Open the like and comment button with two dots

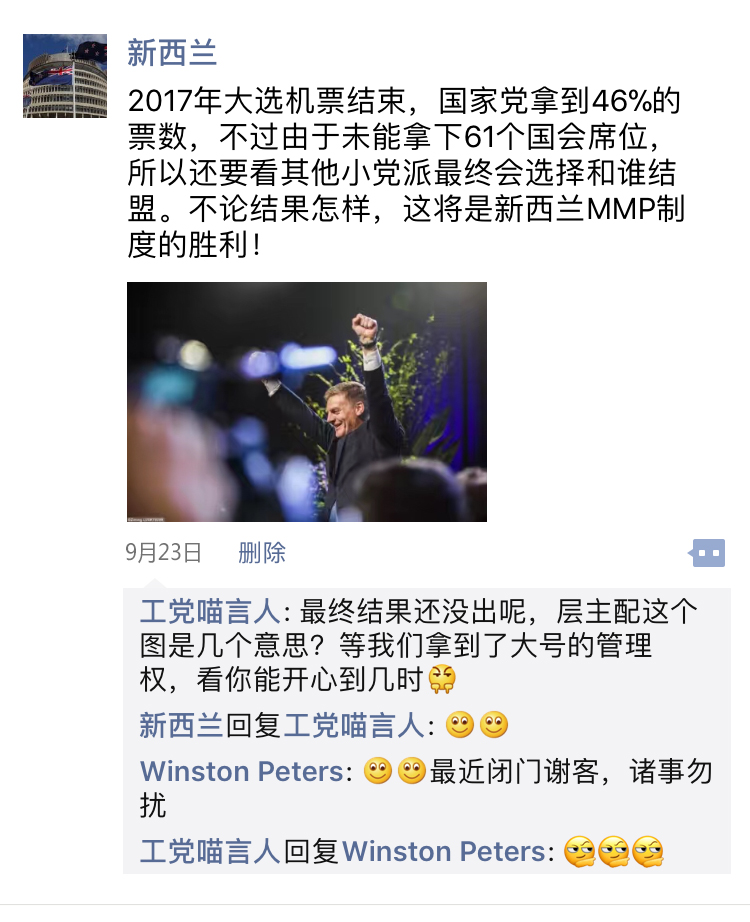[707, 553]
